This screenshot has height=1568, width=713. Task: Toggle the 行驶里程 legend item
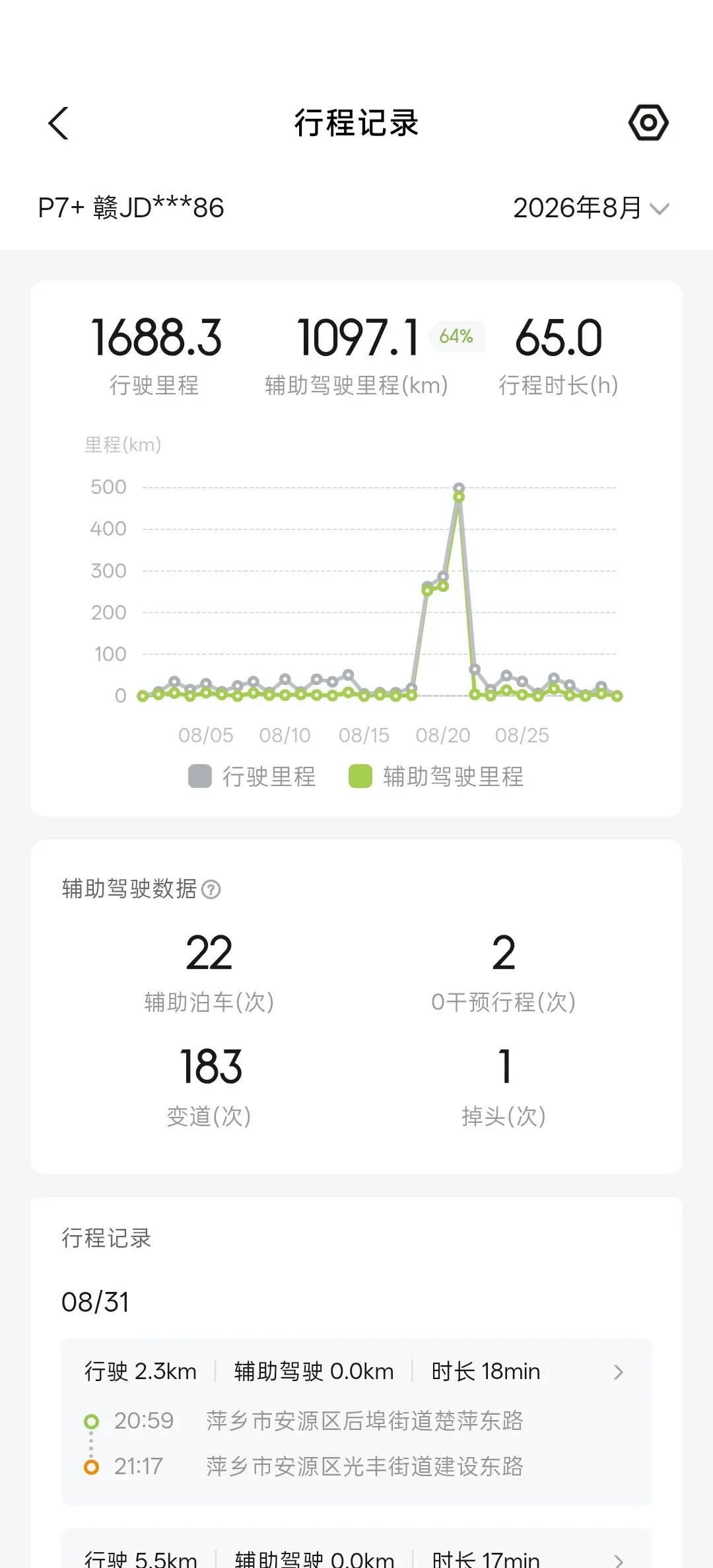pos(252,777)
